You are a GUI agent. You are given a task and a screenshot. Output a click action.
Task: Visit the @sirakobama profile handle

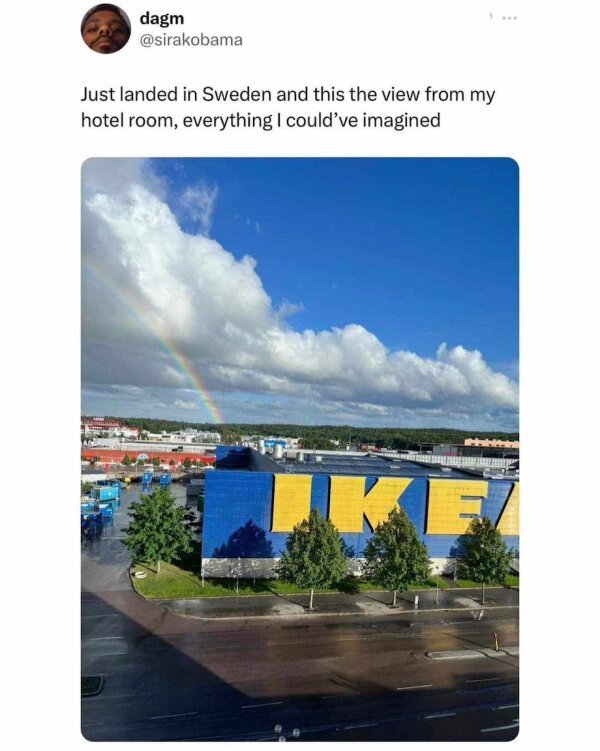(x=191, y=40)
